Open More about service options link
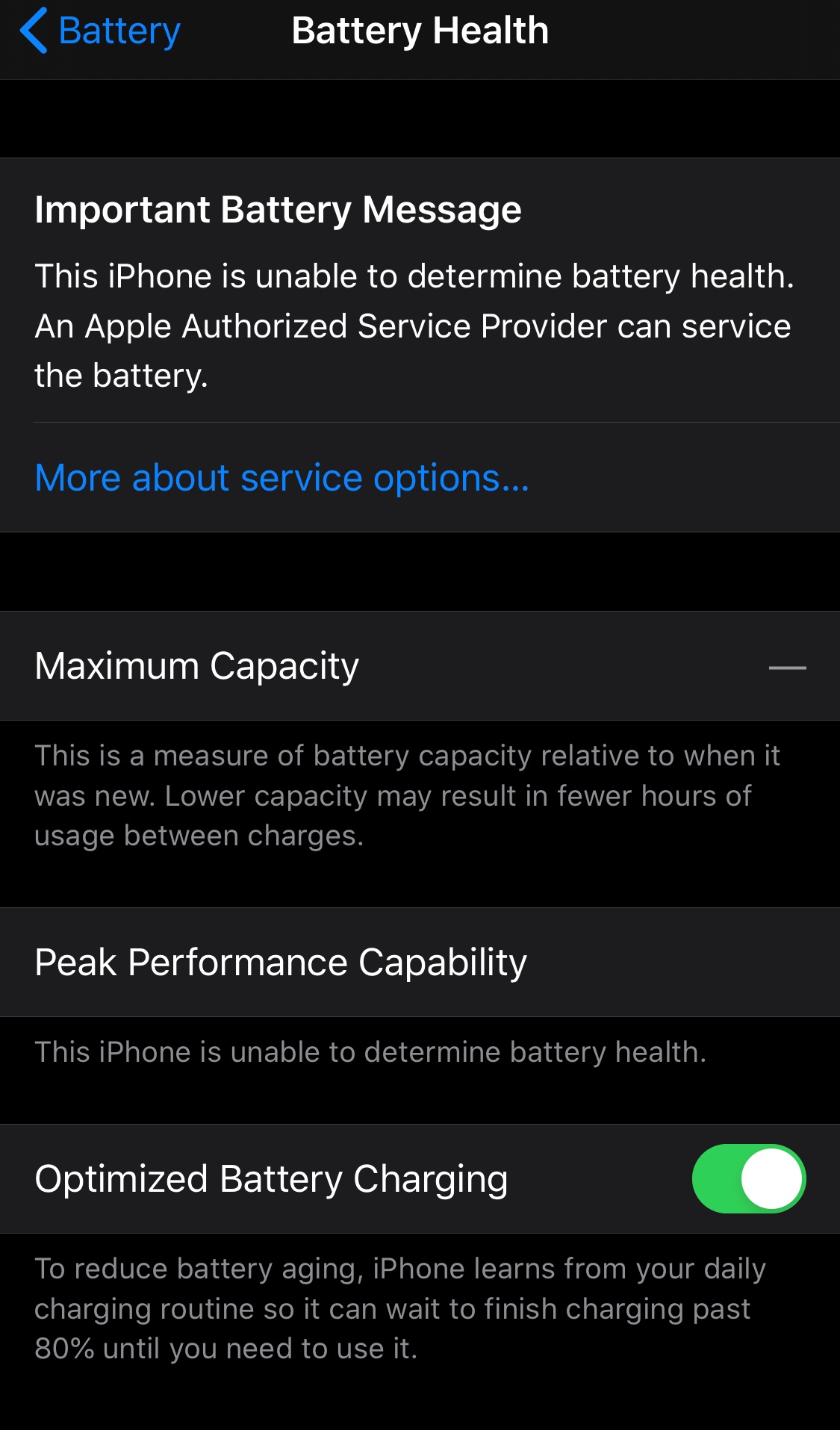 click(281, 478)
